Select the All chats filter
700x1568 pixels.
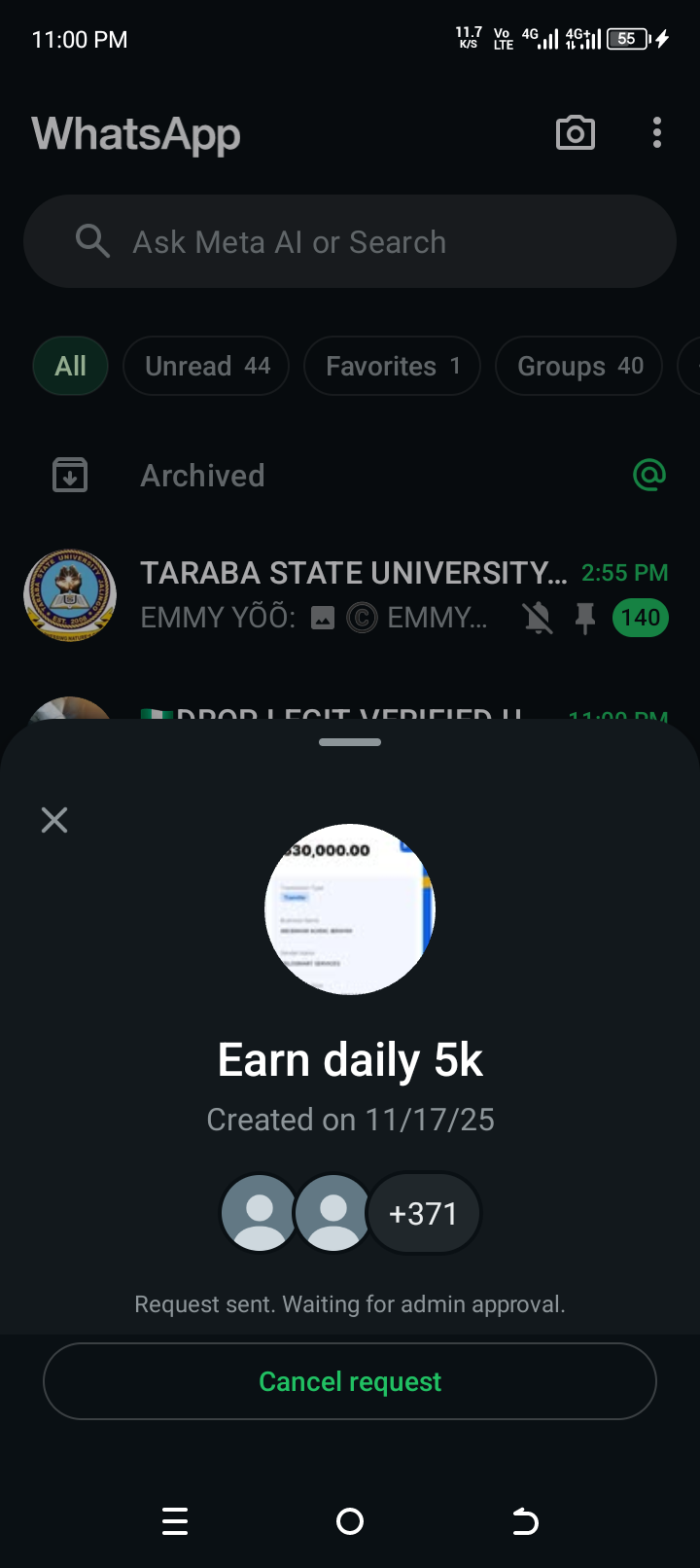pos(70,366)
